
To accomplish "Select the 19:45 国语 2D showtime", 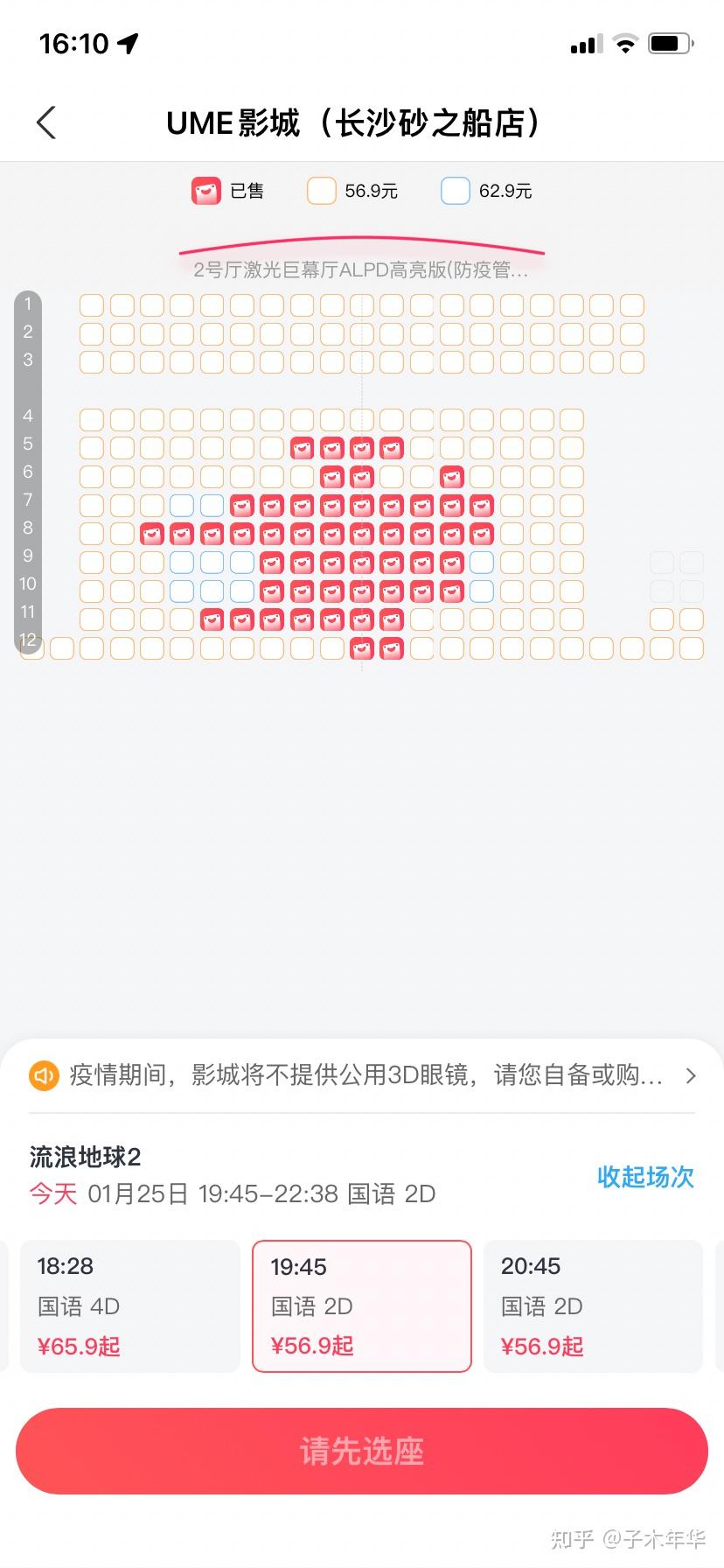I will pos(362,1305).
